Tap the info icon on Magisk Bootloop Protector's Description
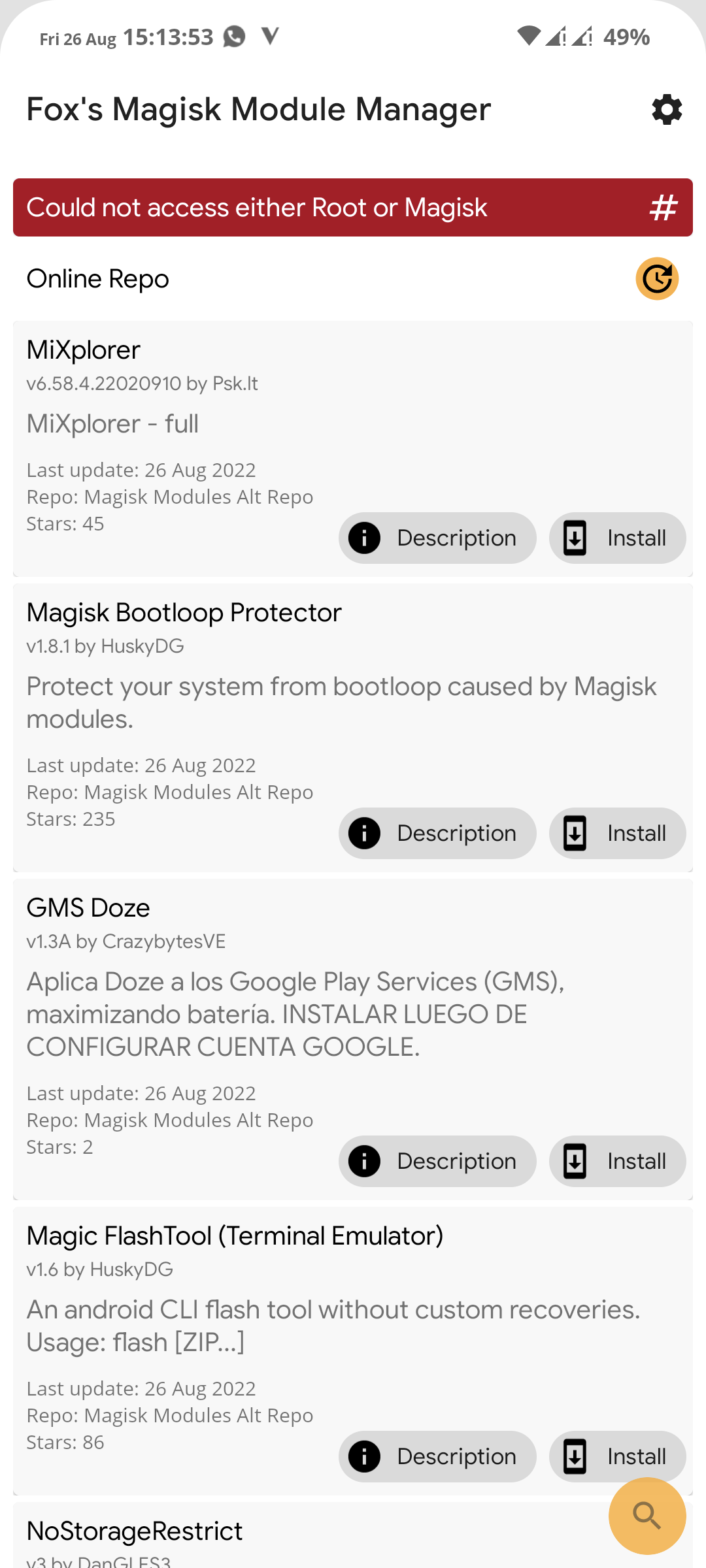The height and width of the screenshot is (1568, 706). tap(364, 833)
